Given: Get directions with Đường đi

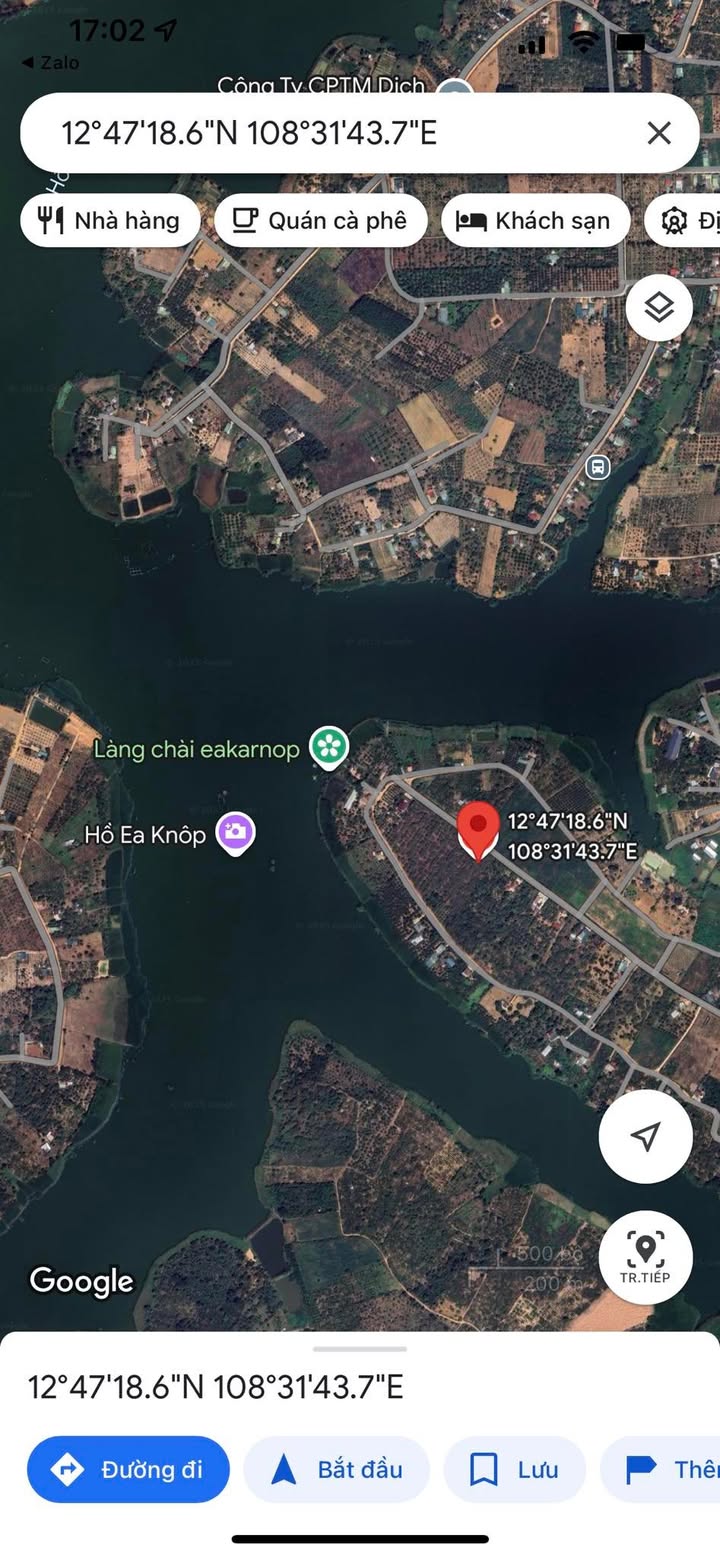Looking at the screenshot, I should tap(129, 1469).
